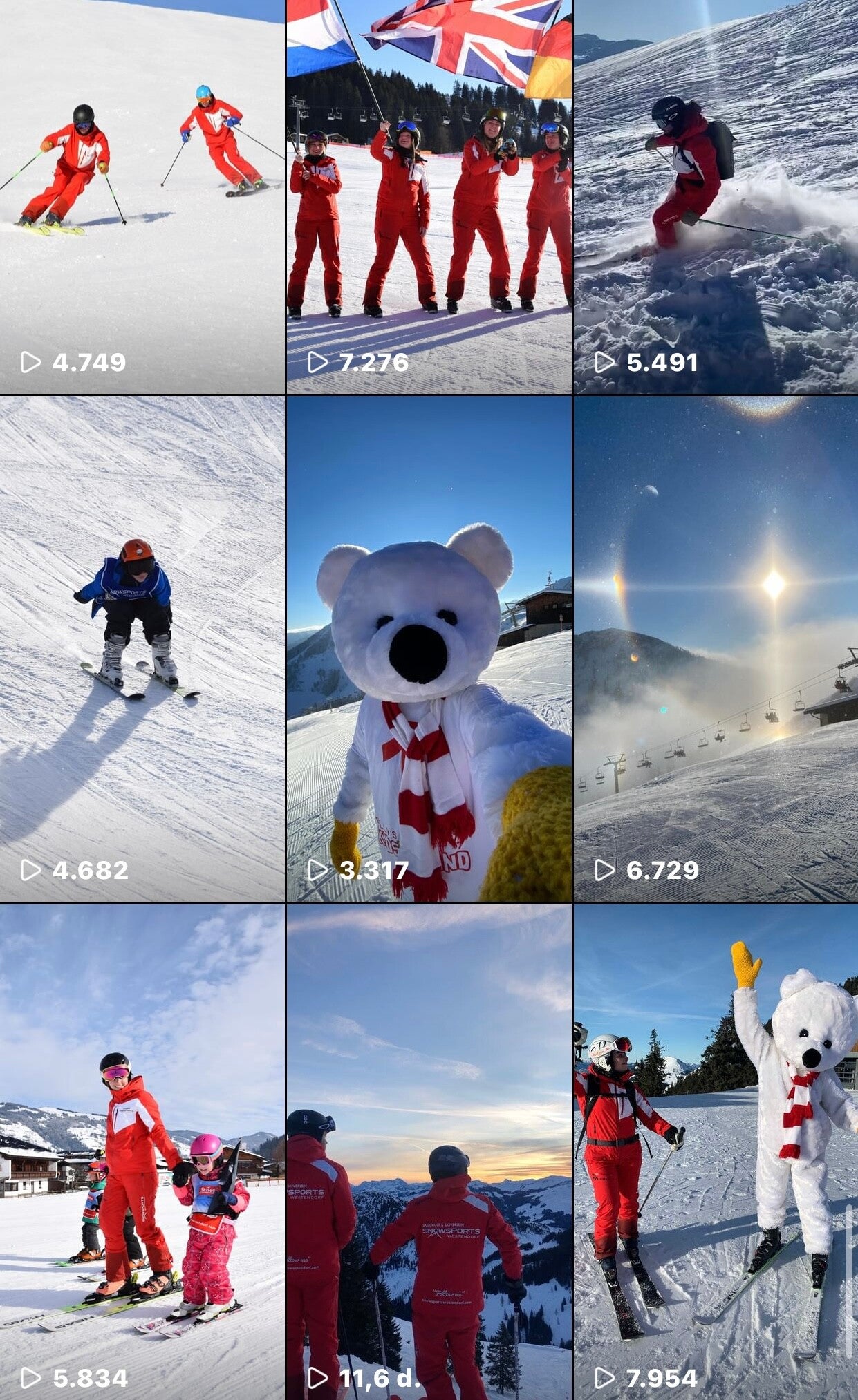Image resolution: width=858 pixels, height=1400 pixels.
Task: Play the flag-waving reel with 7.276 views
Action: tap(429, 197)
